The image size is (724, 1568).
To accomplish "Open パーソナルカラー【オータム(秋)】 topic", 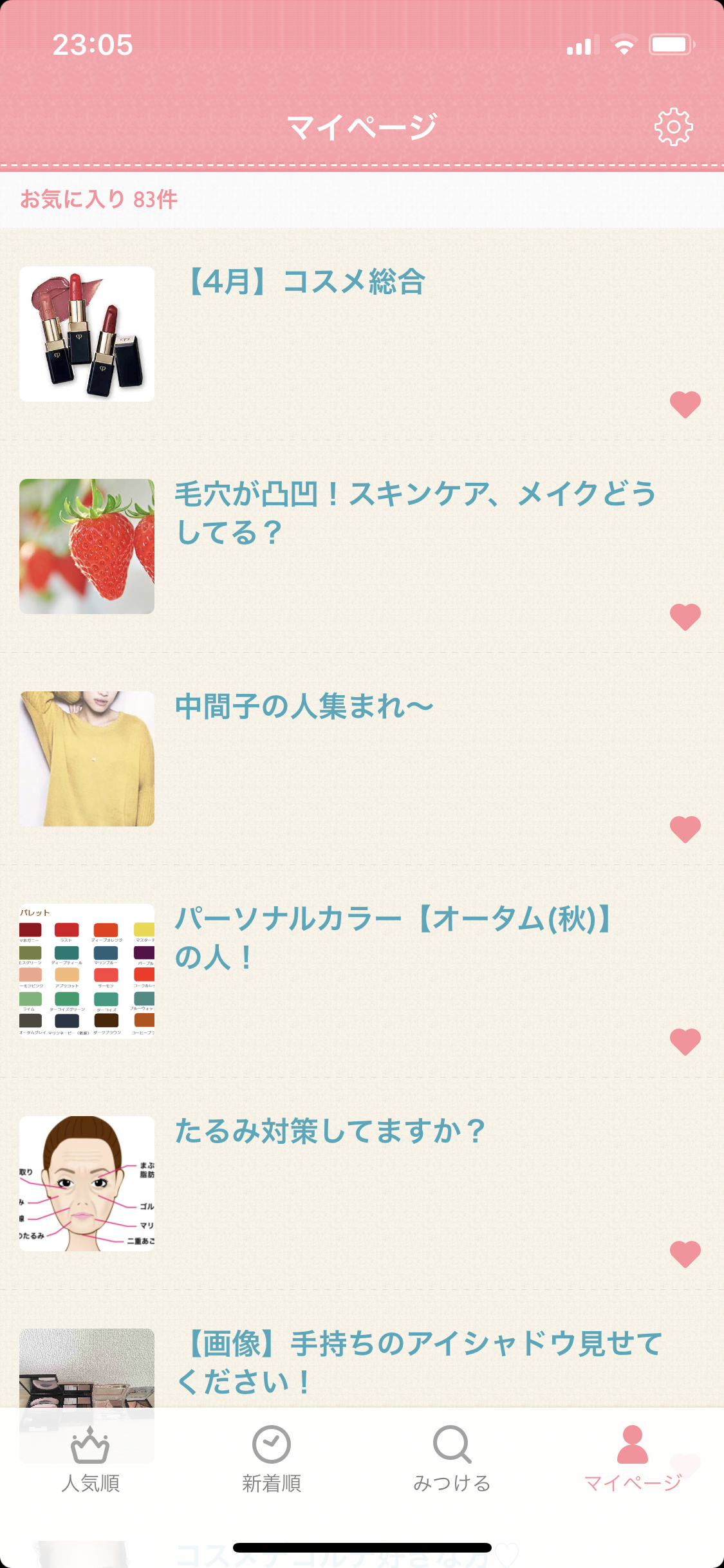I will (362, 971).
